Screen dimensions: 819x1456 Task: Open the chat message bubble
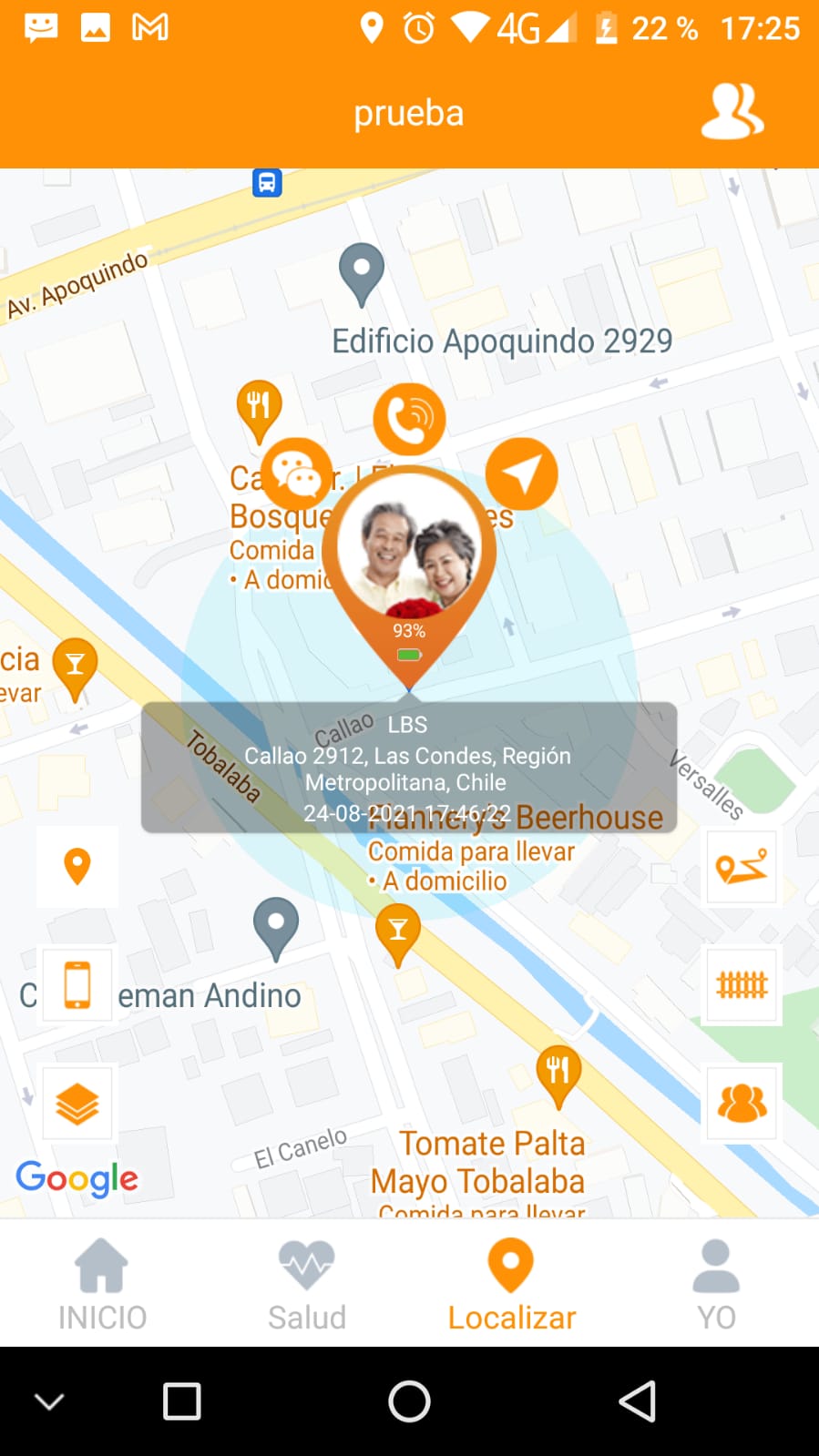click(x=296, y=473)
